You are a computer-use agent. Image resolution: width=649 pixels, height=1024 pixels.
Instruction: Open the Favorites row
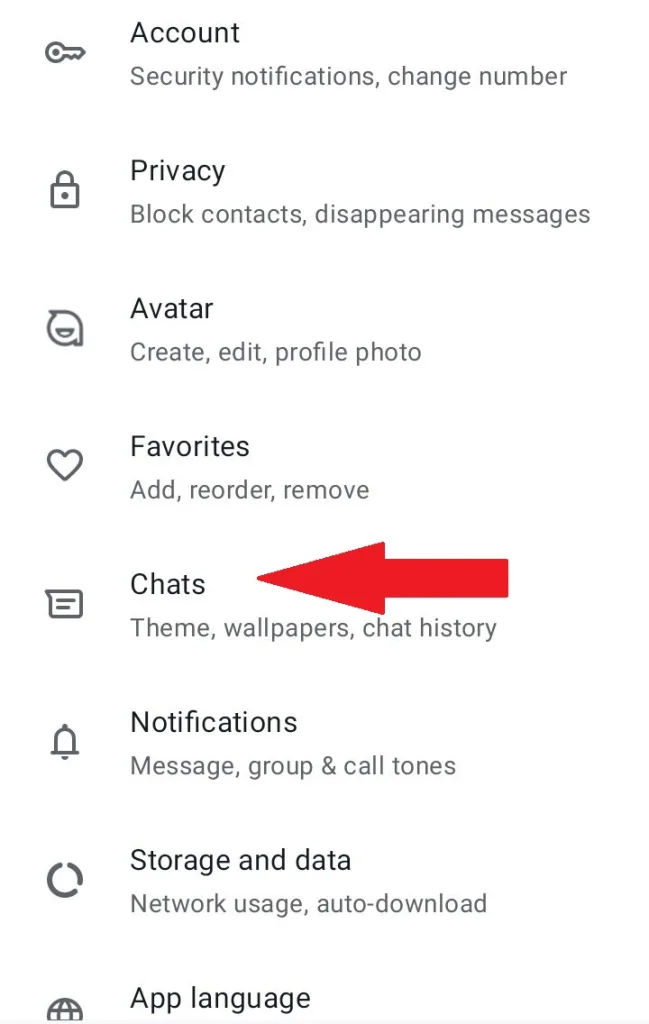(x=189, y=447)
